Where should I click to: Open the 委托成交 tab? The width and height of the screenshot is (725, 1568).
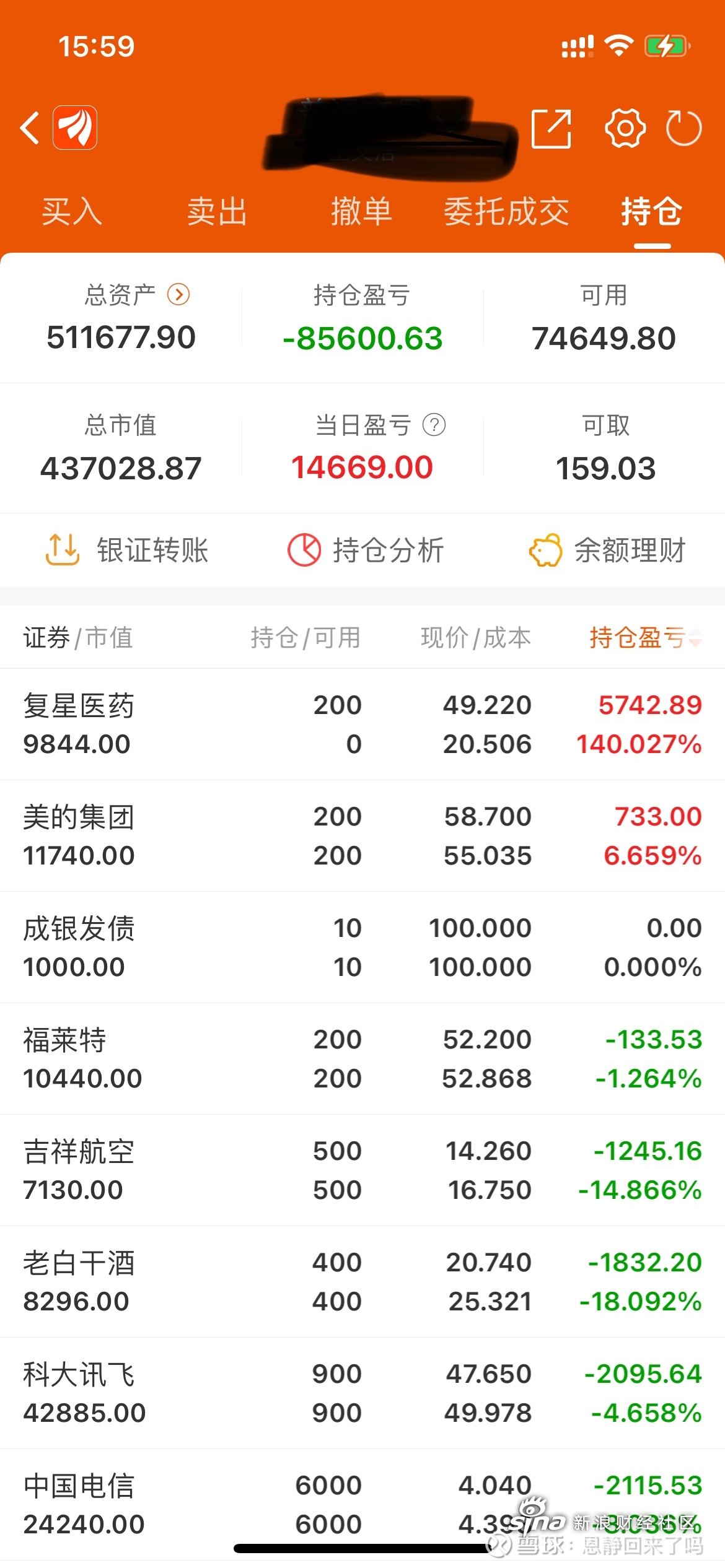point(506,211)
